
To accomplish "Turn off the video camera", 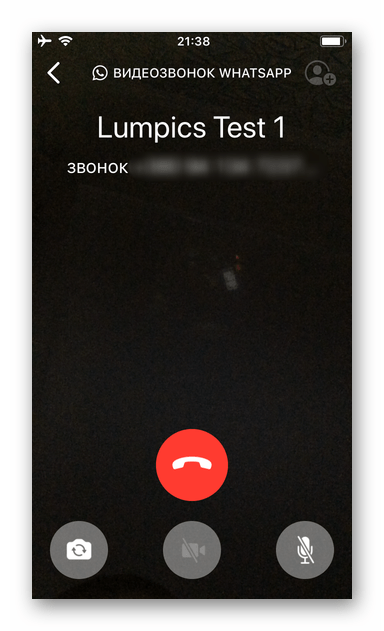I will (x=192, y=550).
